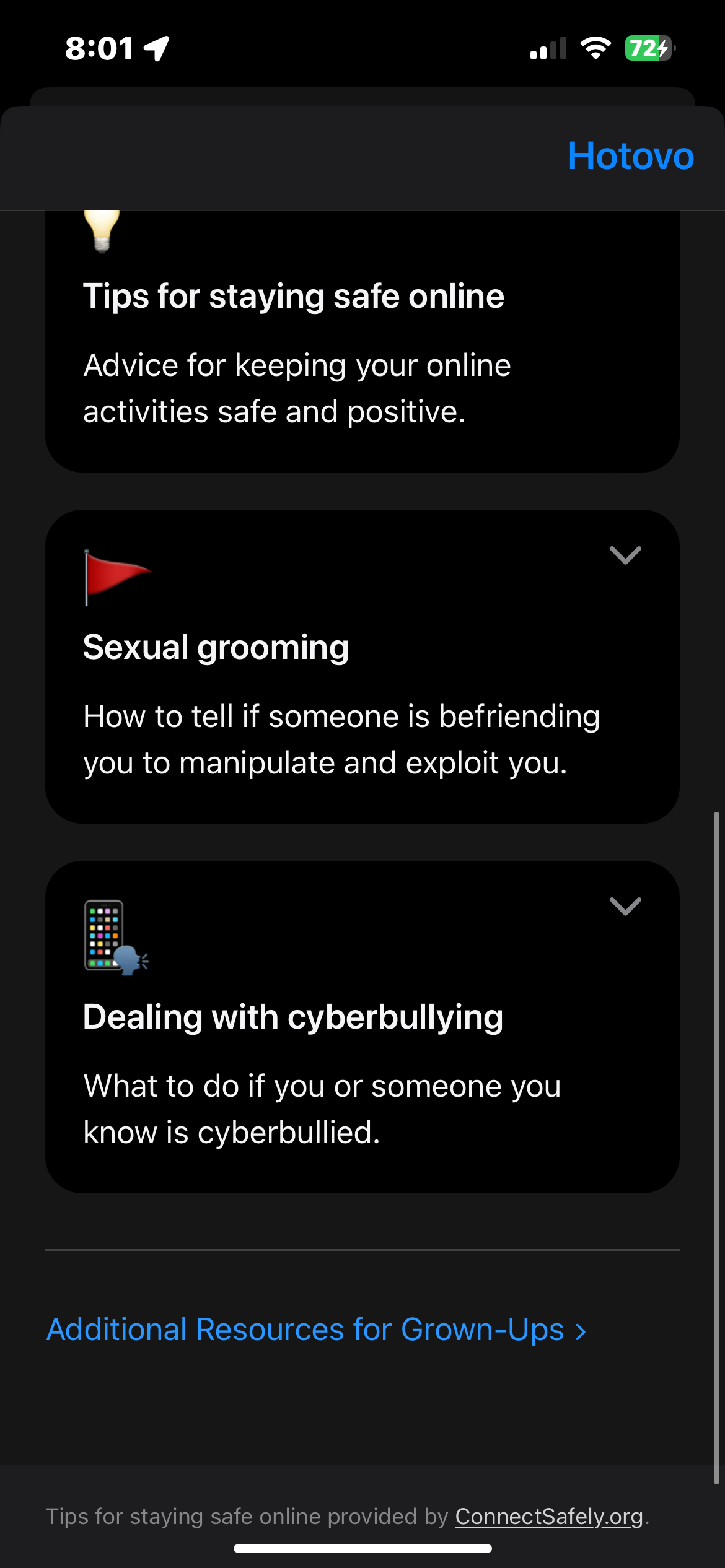Tap Hotovo to close the sheet

[630, 156]
